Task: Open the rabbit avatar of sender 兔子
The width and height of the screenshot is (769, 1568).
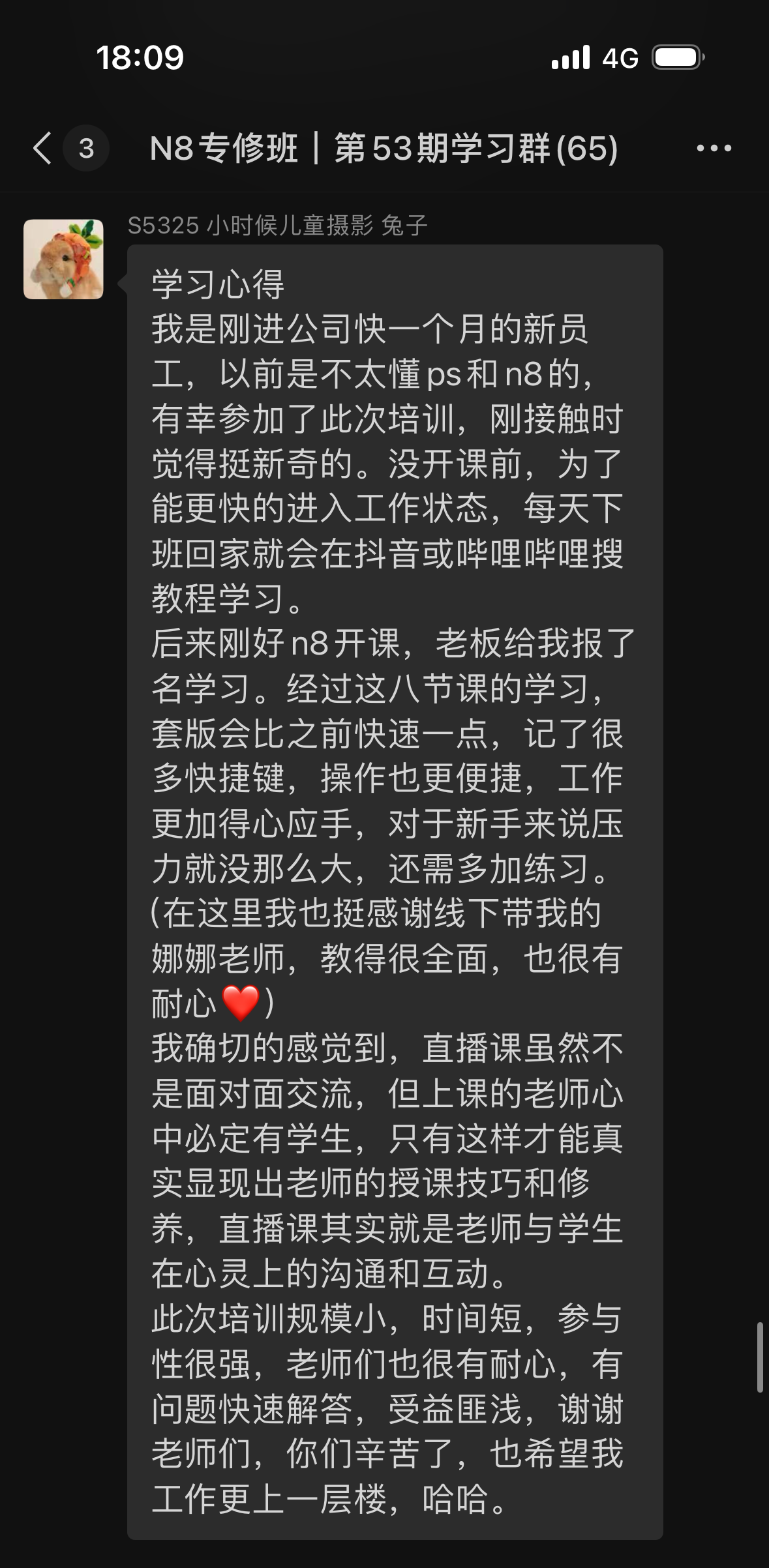Action: click(63, 259)
